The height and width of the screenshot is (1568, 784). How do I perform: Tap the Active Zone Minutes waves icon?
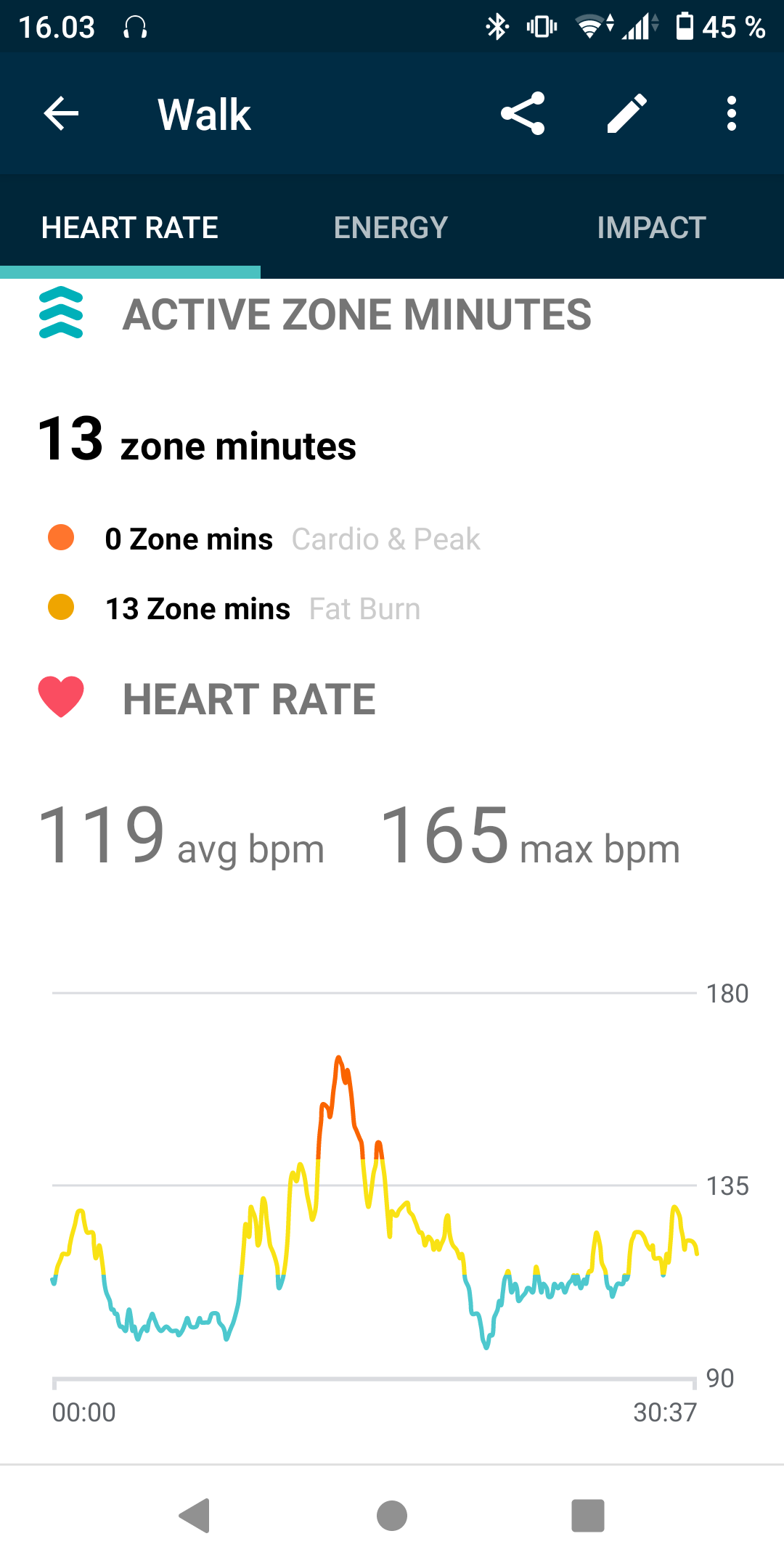tap(62, 314)
